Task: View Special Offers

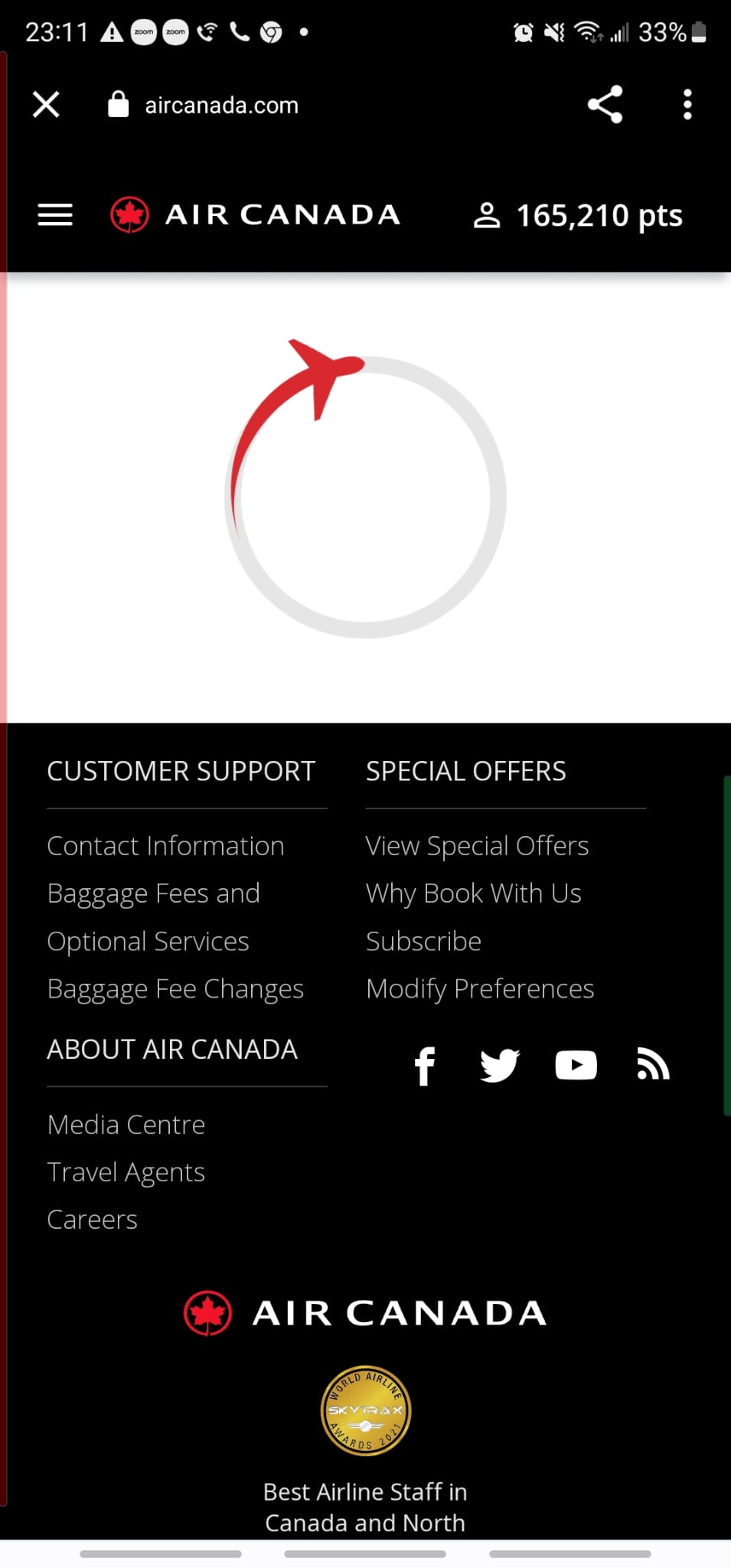Action: click(477, 846)
